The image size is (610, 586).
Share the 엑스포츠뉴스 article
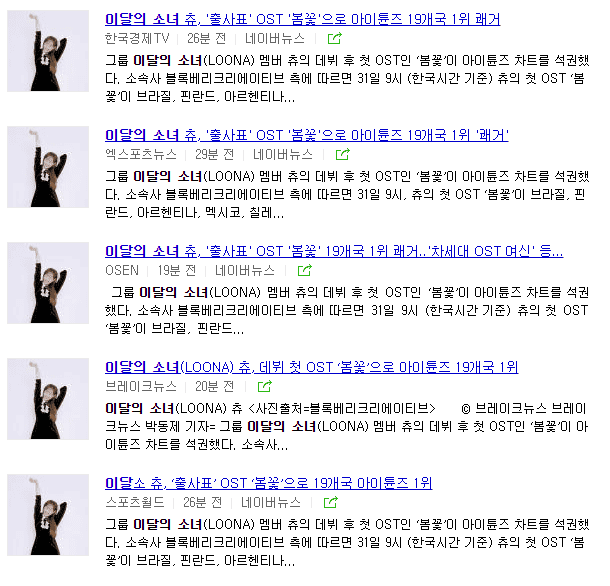(342, 155)
